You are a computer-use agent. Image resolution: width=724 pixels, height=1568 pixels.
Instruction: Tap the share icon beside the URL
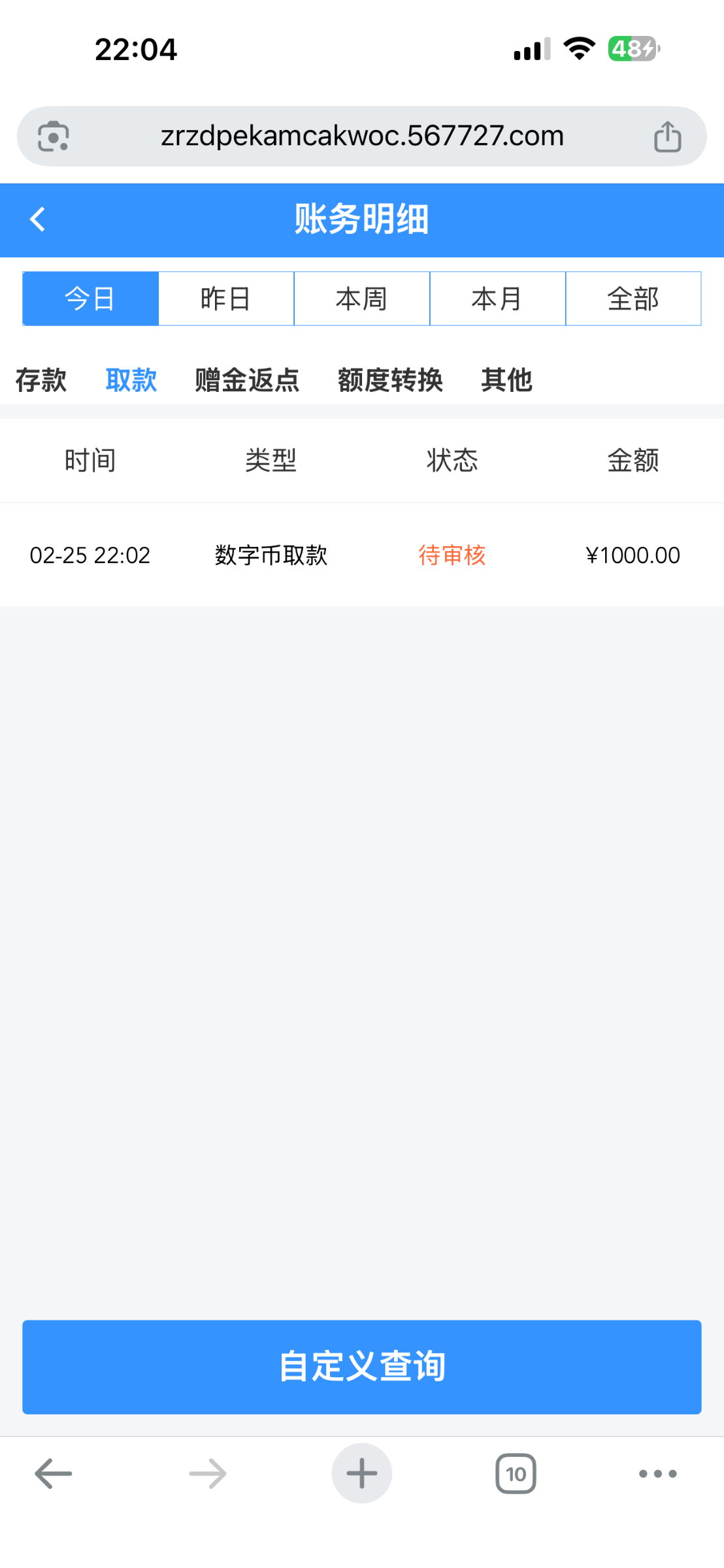[667, 135]
